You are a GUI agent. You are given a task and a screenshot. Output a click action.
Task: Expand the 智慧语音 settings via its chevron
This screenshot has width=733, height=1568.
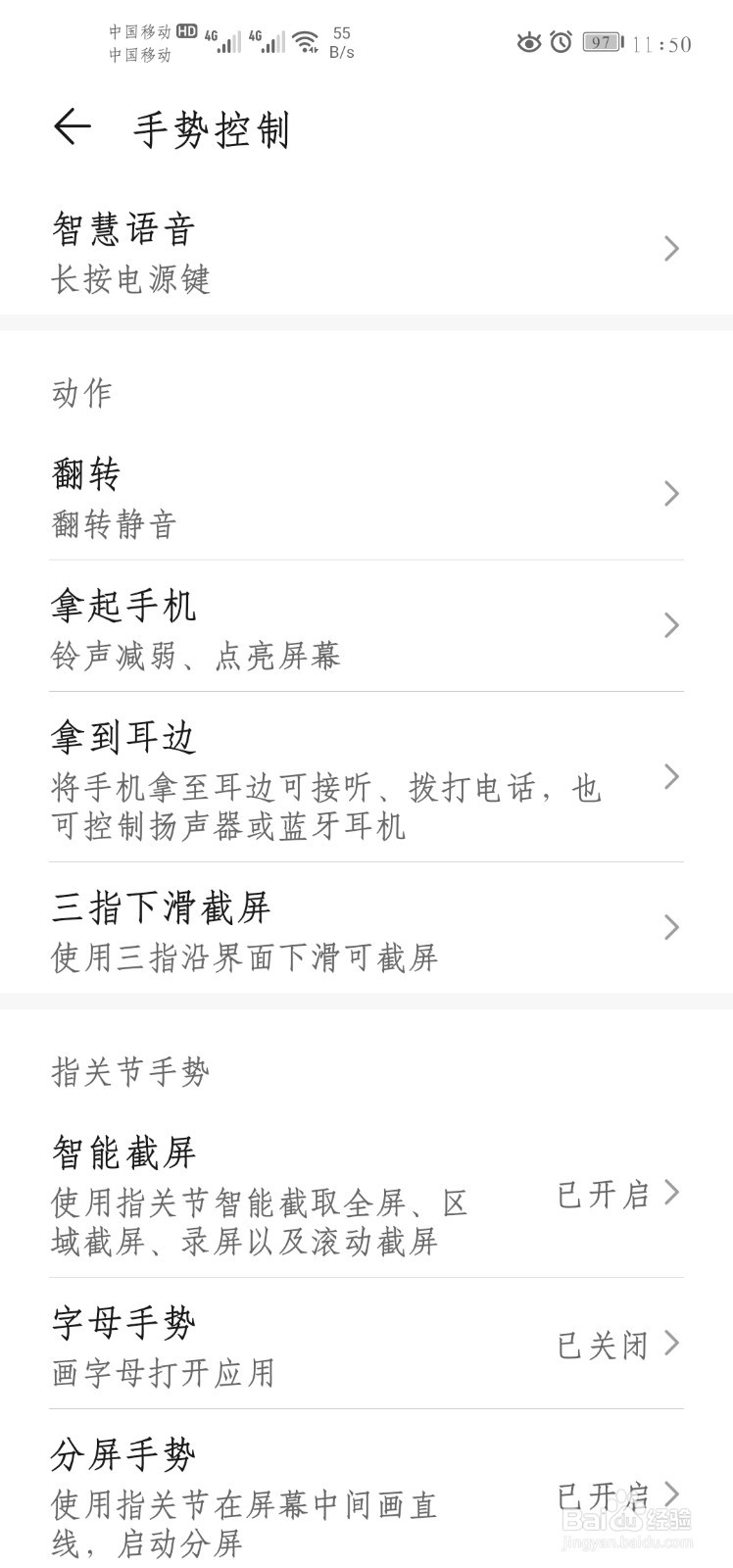click(x=671, y=249)
